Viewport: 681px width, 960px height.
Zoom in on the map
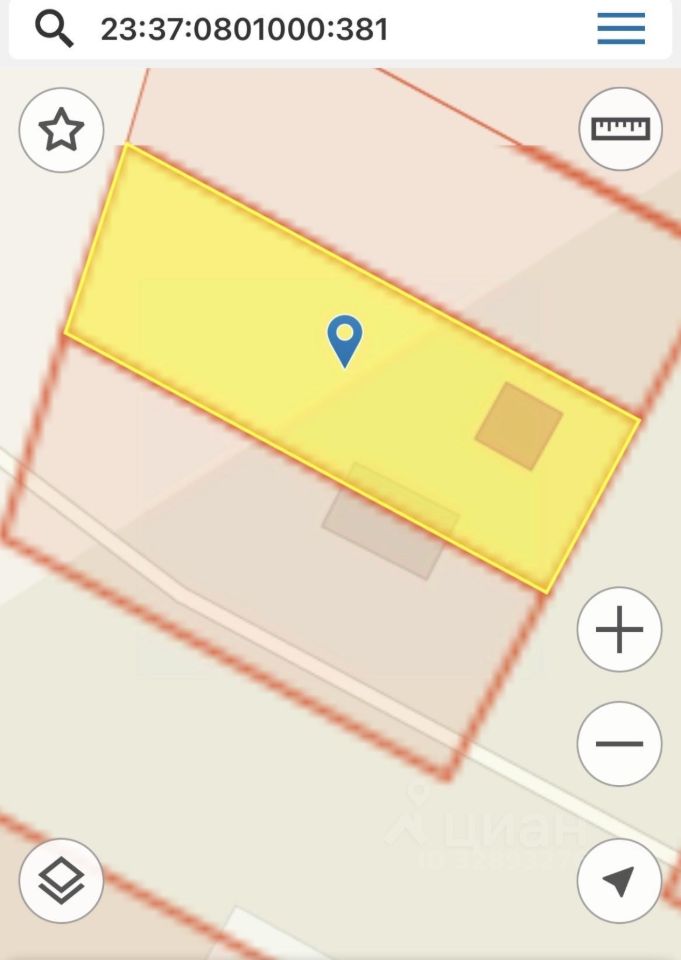(x=619, y=630)
